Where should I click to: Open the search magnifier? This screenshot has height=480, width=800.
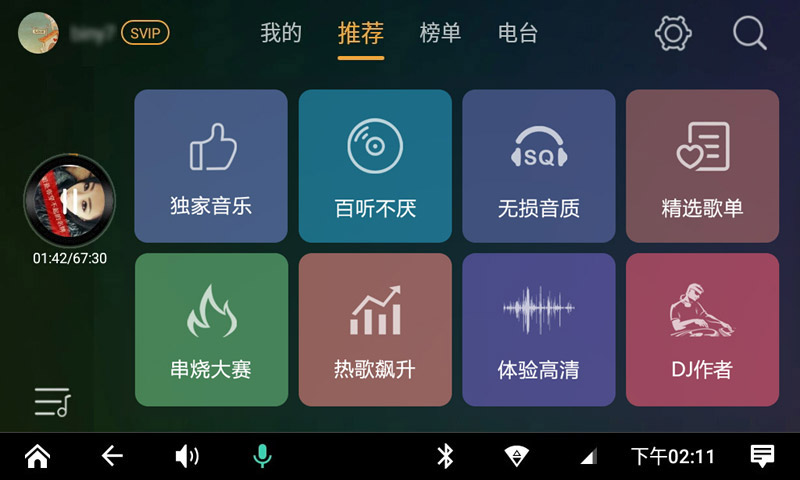[749, 33]
